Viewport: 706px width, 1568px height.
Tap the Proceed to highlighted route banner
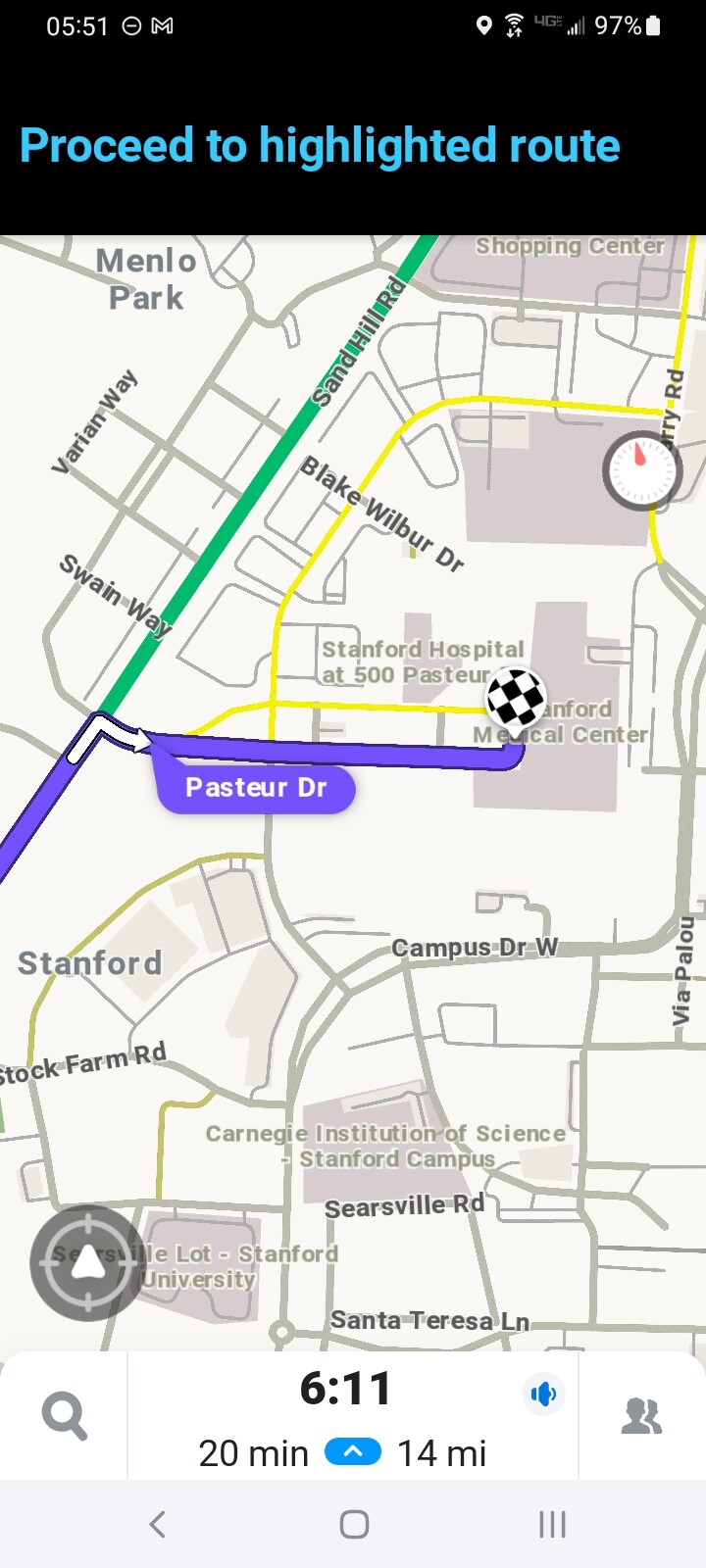pos(321,145)
